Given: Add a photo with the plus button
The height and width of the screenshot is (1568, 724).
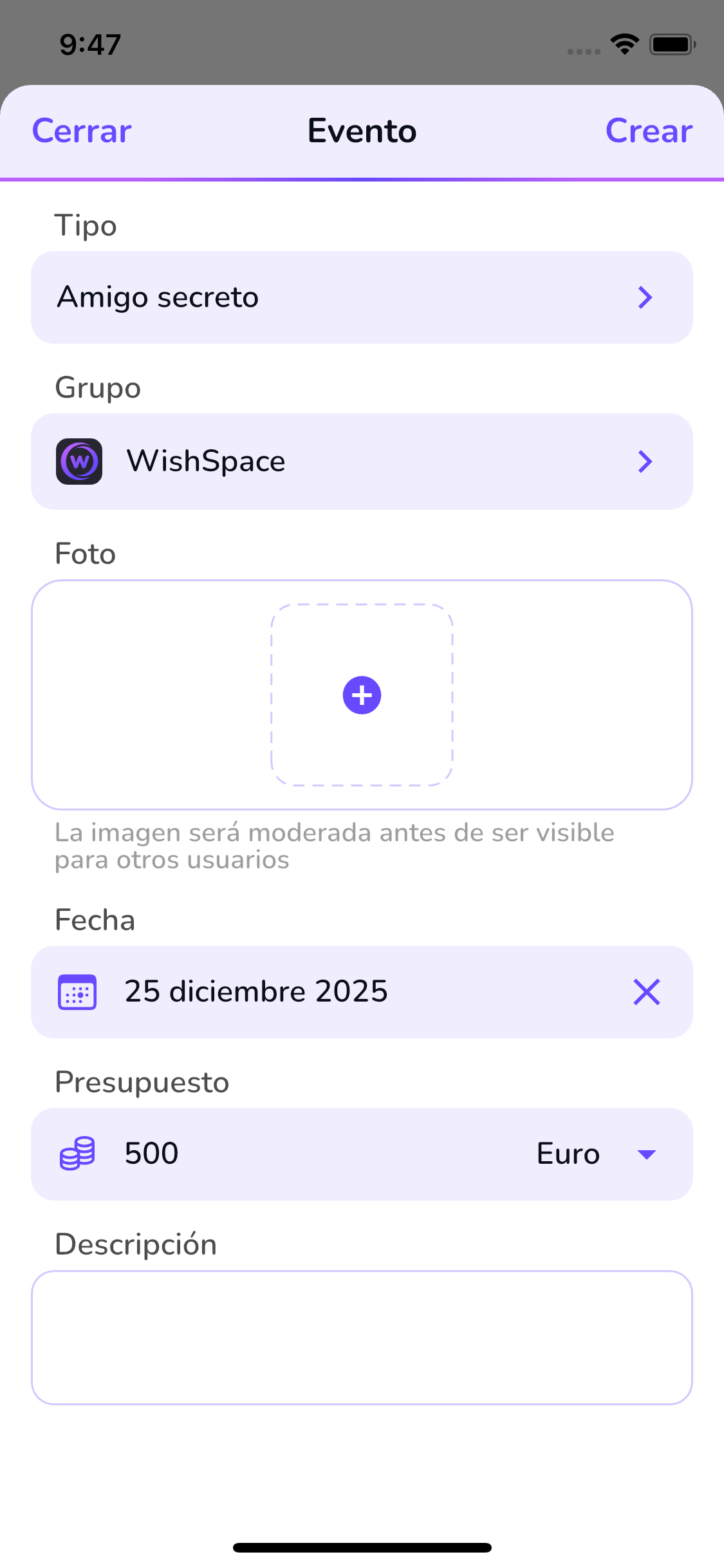Looking at the screenshot, I should [362, 695].
